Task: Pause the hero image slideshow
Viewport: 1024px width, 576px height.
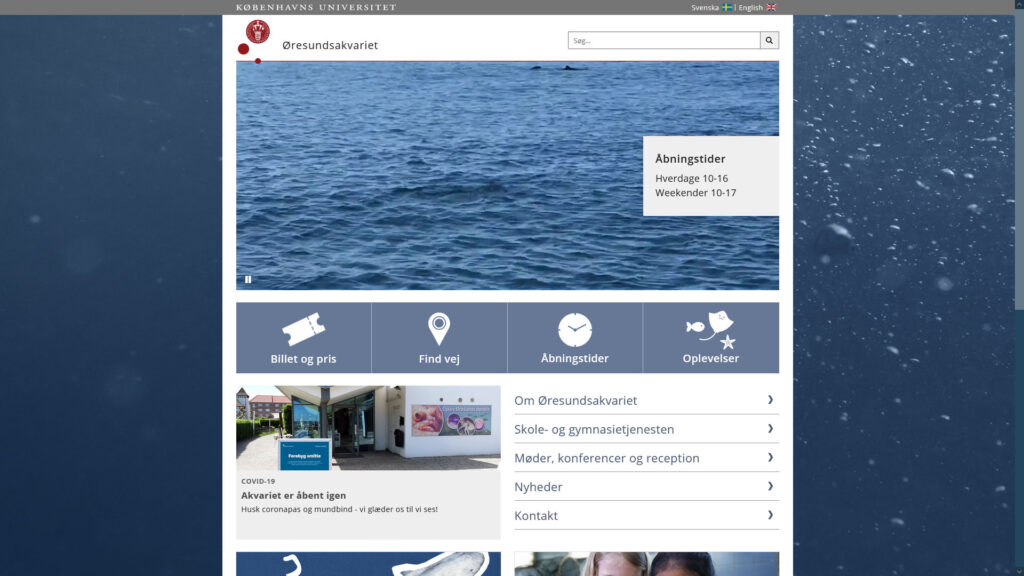Action: (x=248, y=280)
